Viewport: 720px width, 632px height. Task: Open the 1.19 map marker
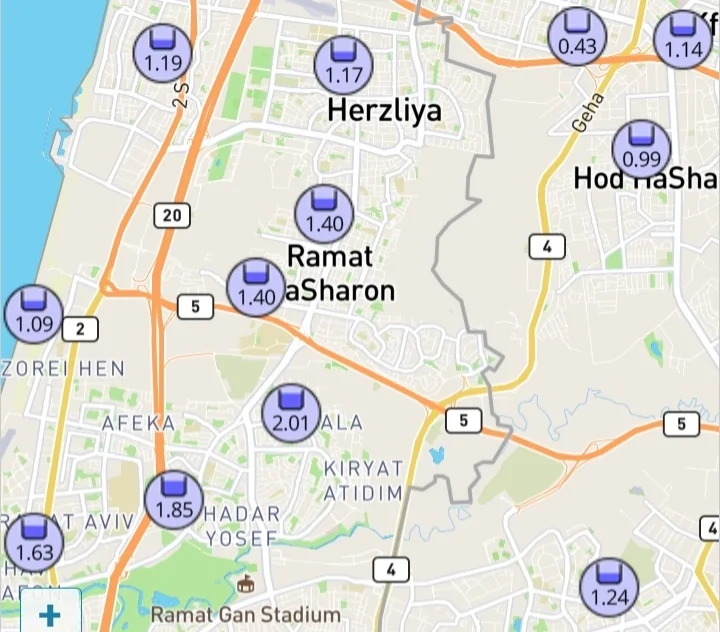click(x=163, y=53)
